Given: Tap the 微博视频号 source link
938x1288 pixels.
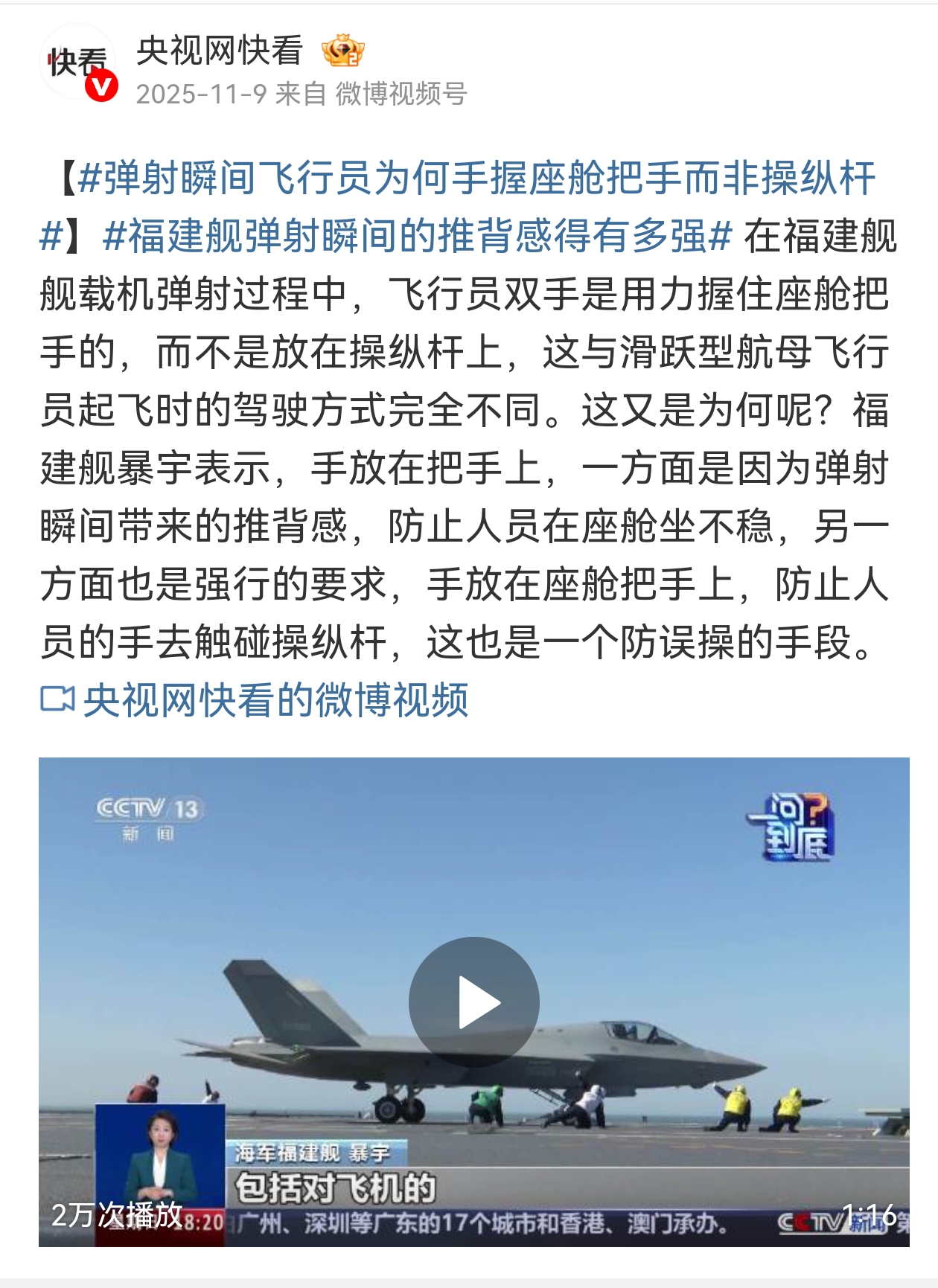Looking at the screenshot, I should (401, 94).
